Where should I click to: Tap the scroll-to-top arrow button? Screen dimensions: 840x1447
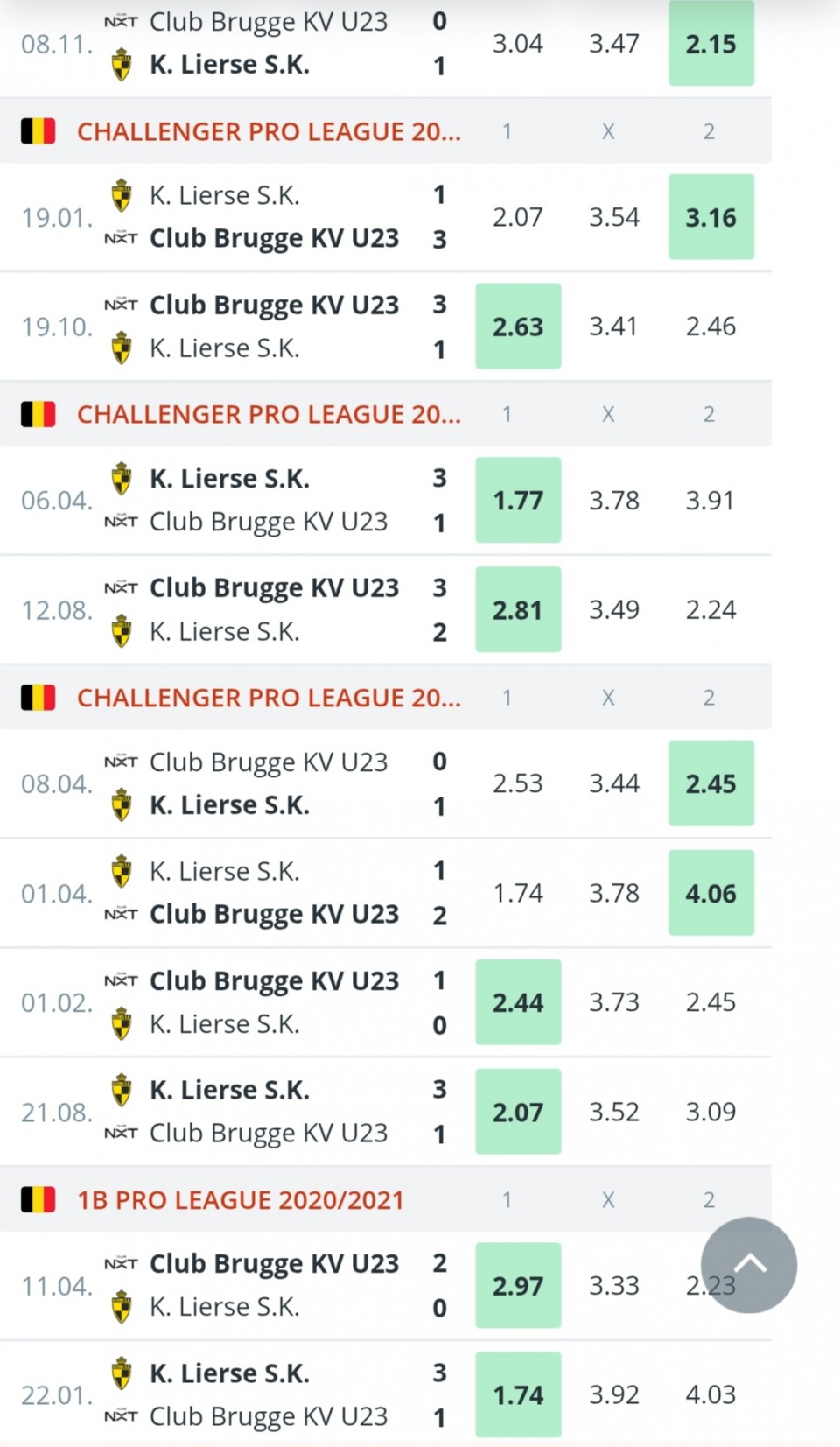click(x=749, y=1264)
